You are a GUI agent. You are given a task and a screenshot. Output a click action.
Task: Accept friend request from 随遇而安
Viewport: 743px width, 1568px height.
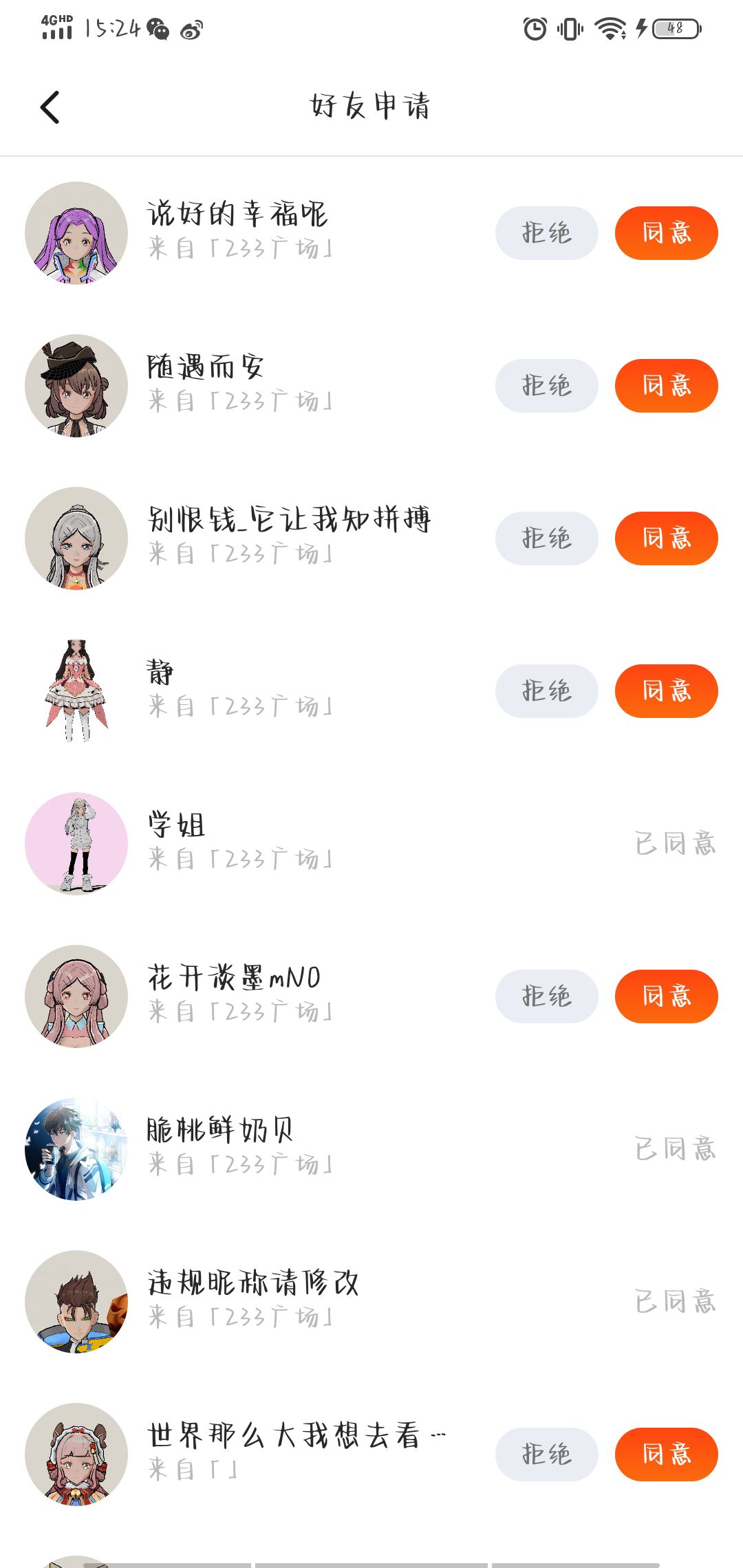(666, 386)
